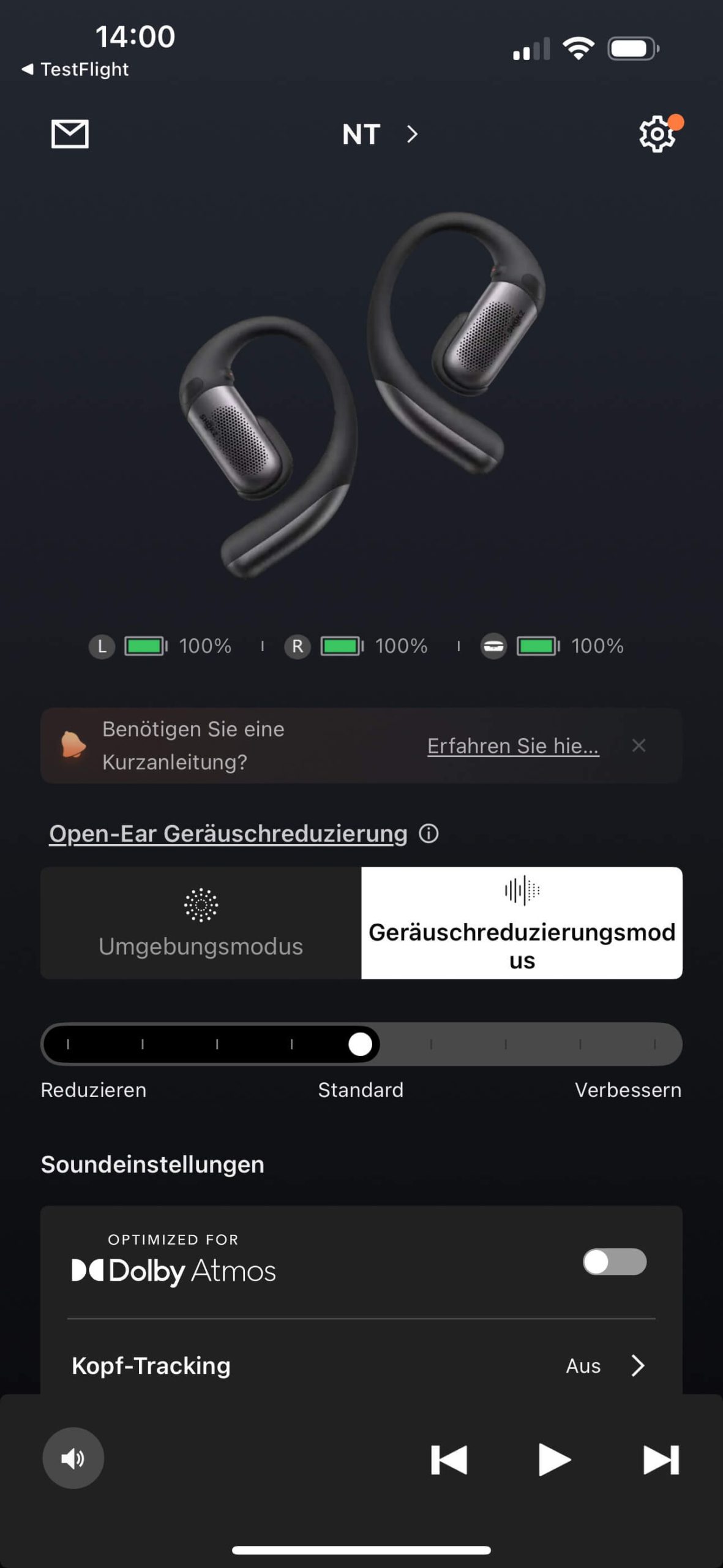This screenshot has height=1568, width=723.
Task: Open settings via the gear icon
Action: tap(657, 134)
